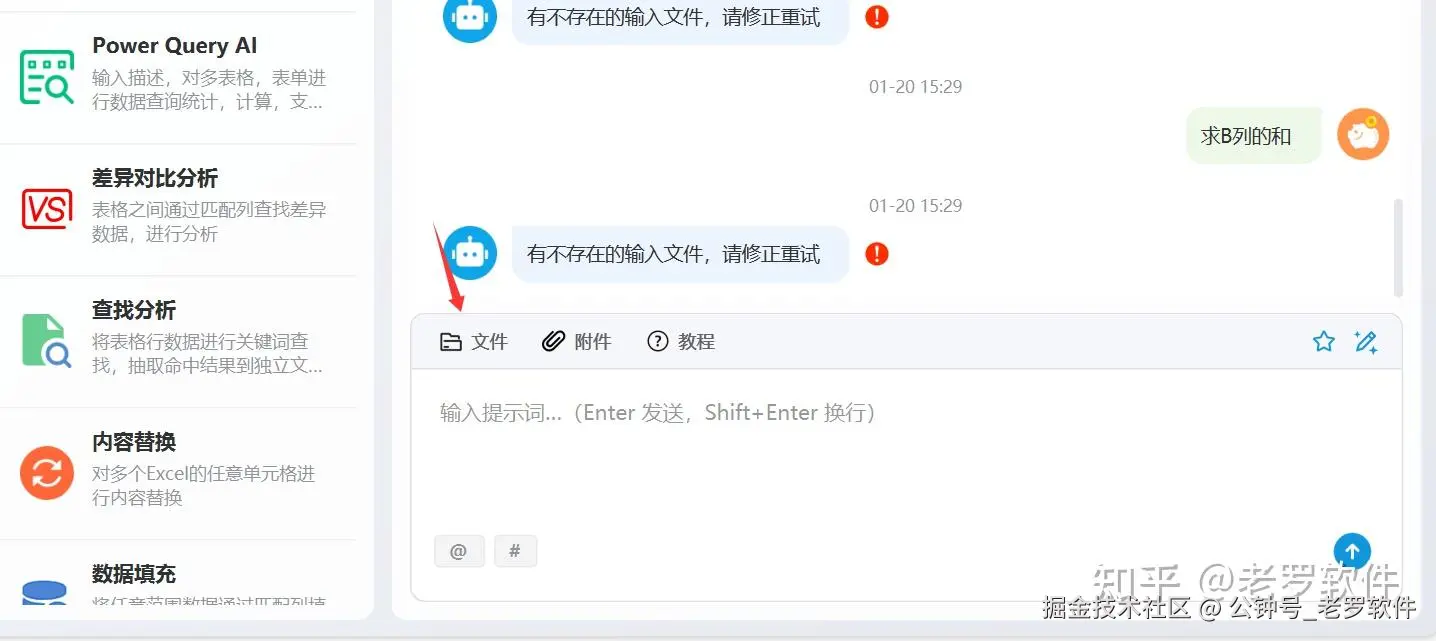The width and height of the screenshot is (1436, 641).
Task: Tap the red error icon on last reply
Action: [877, 254]
